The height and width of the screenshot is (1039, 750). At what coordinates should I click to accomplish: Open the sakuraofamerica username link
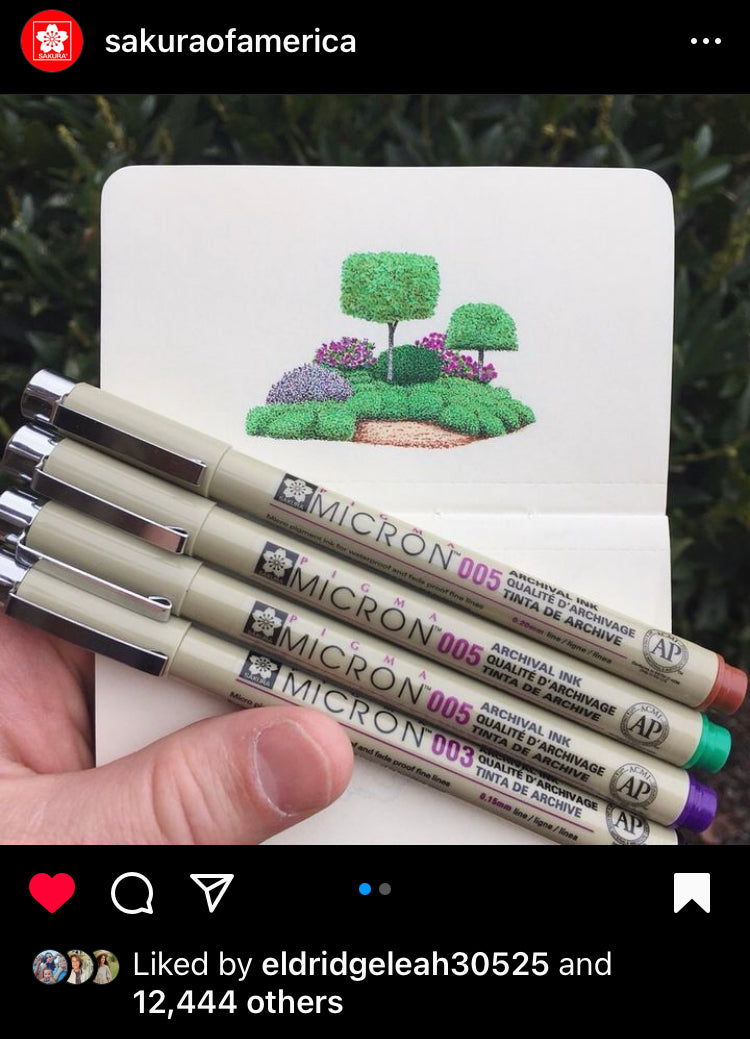[x=230, y=41]
